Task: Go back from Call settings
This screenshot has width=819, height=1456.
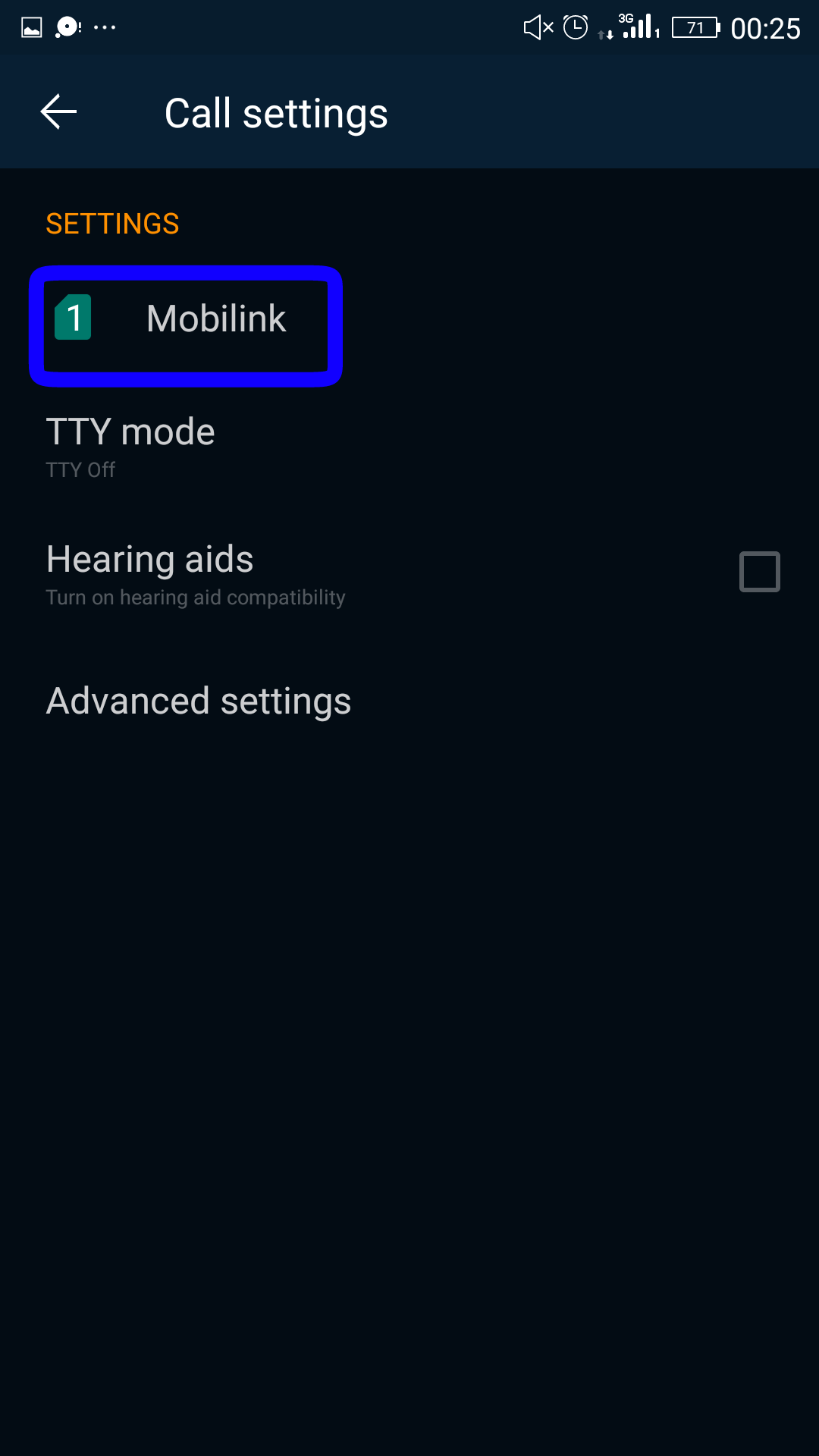Action: point(59,112)
